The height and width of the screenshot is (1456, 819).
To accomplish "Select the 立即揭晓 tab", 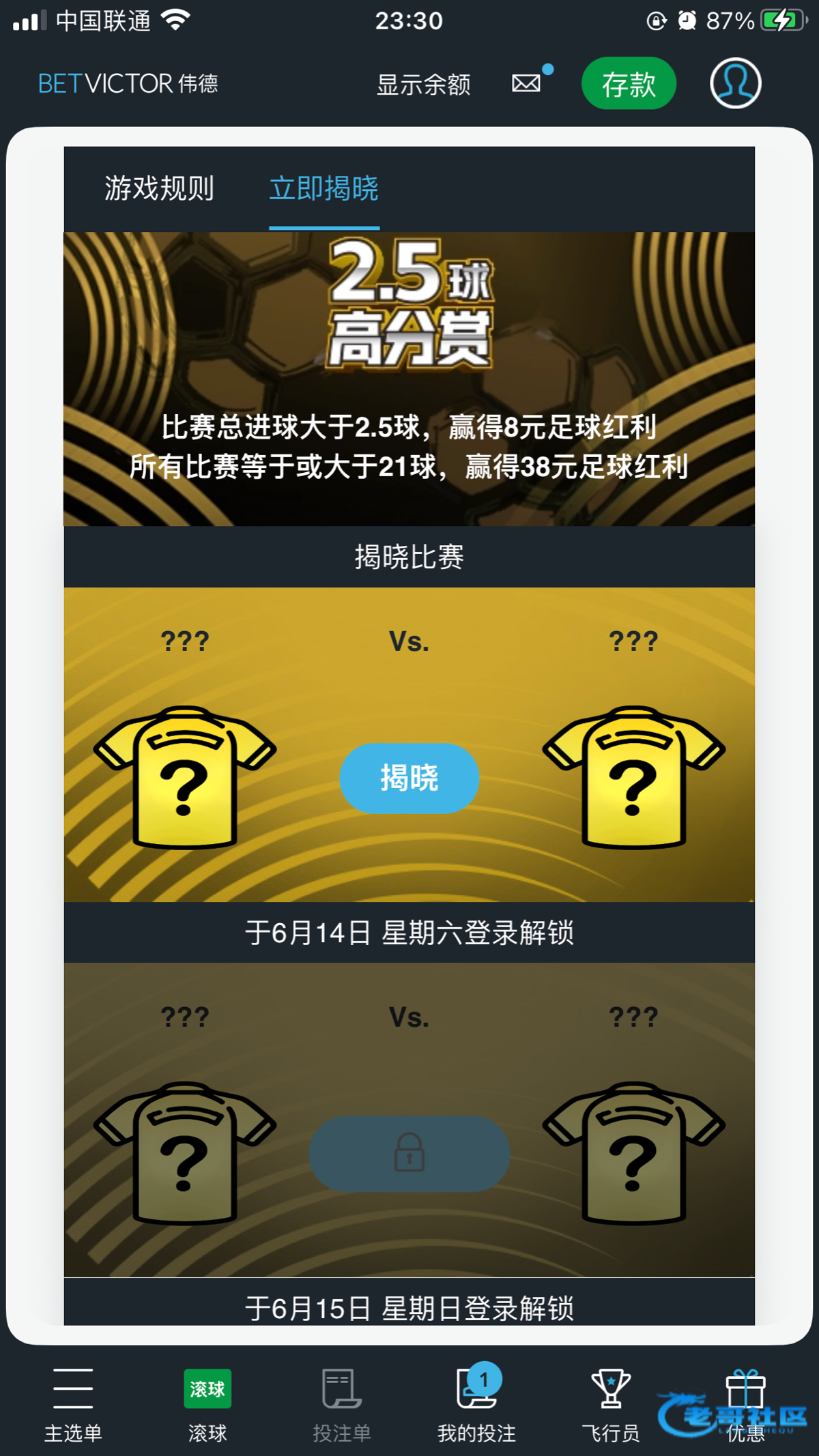I will pos(324,188).
